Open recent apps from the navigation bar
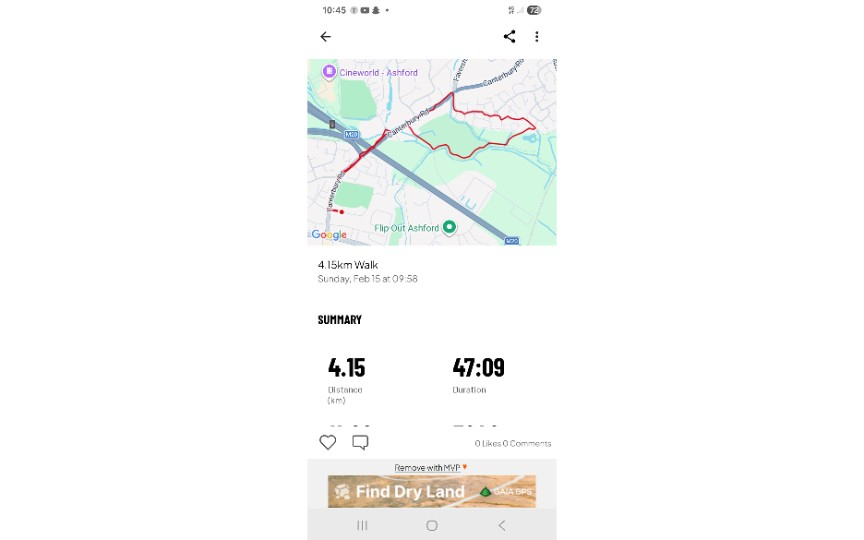864x540 pixels. (362, 525)
